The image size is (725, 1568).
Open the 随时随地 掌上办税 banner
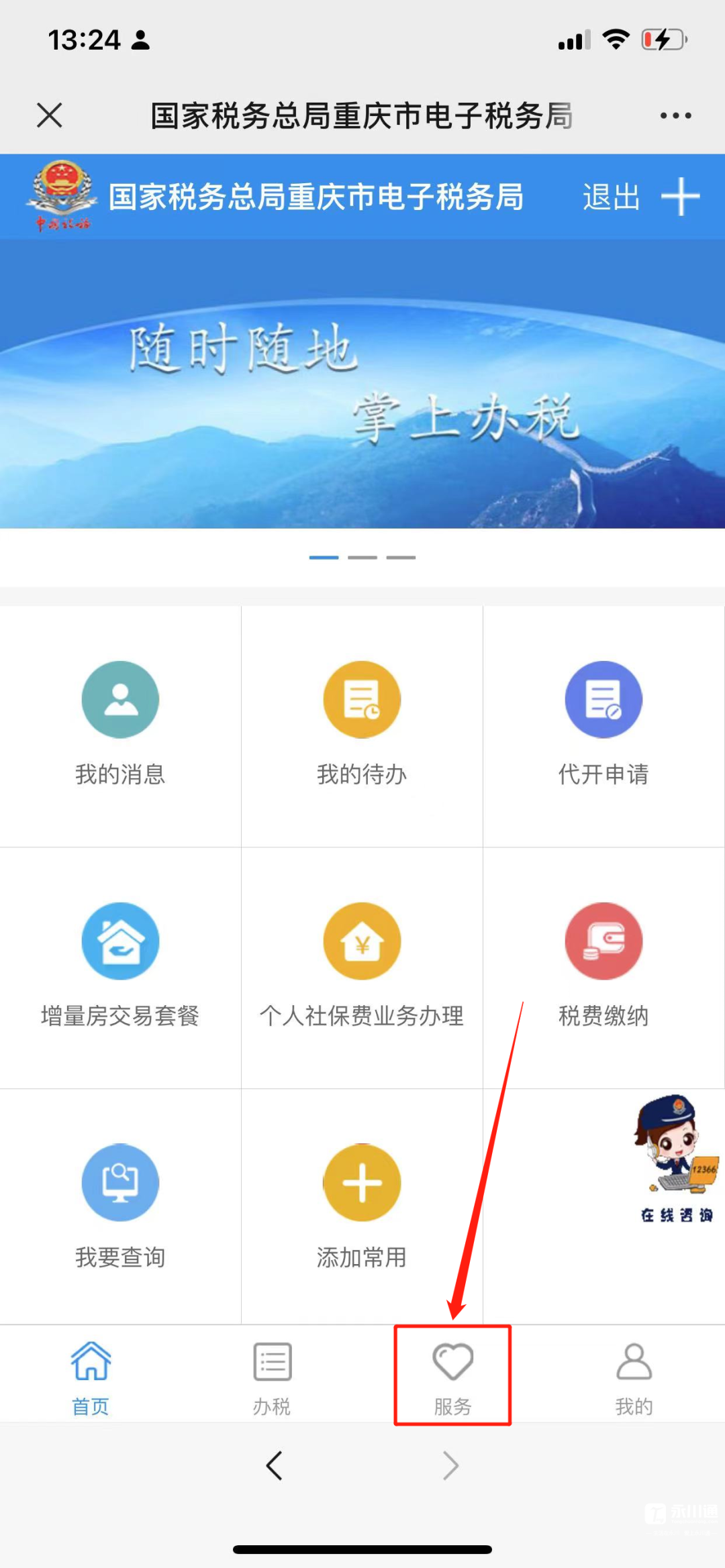(x=362, y=384)
